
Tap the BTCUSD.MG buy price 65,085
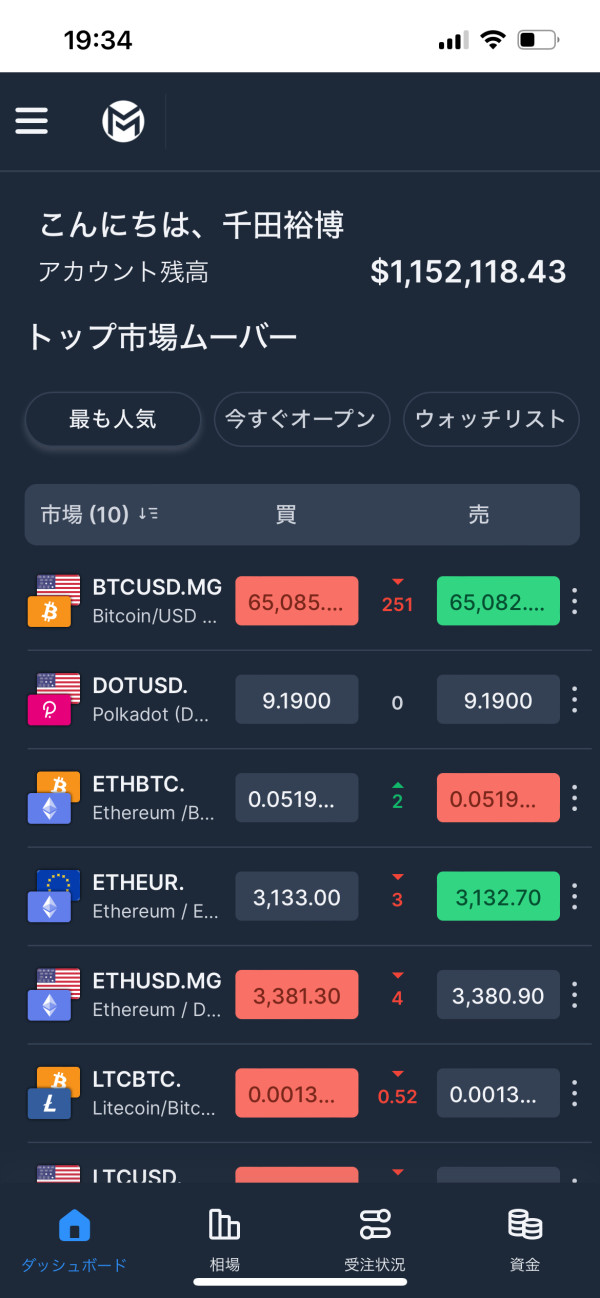297,602
